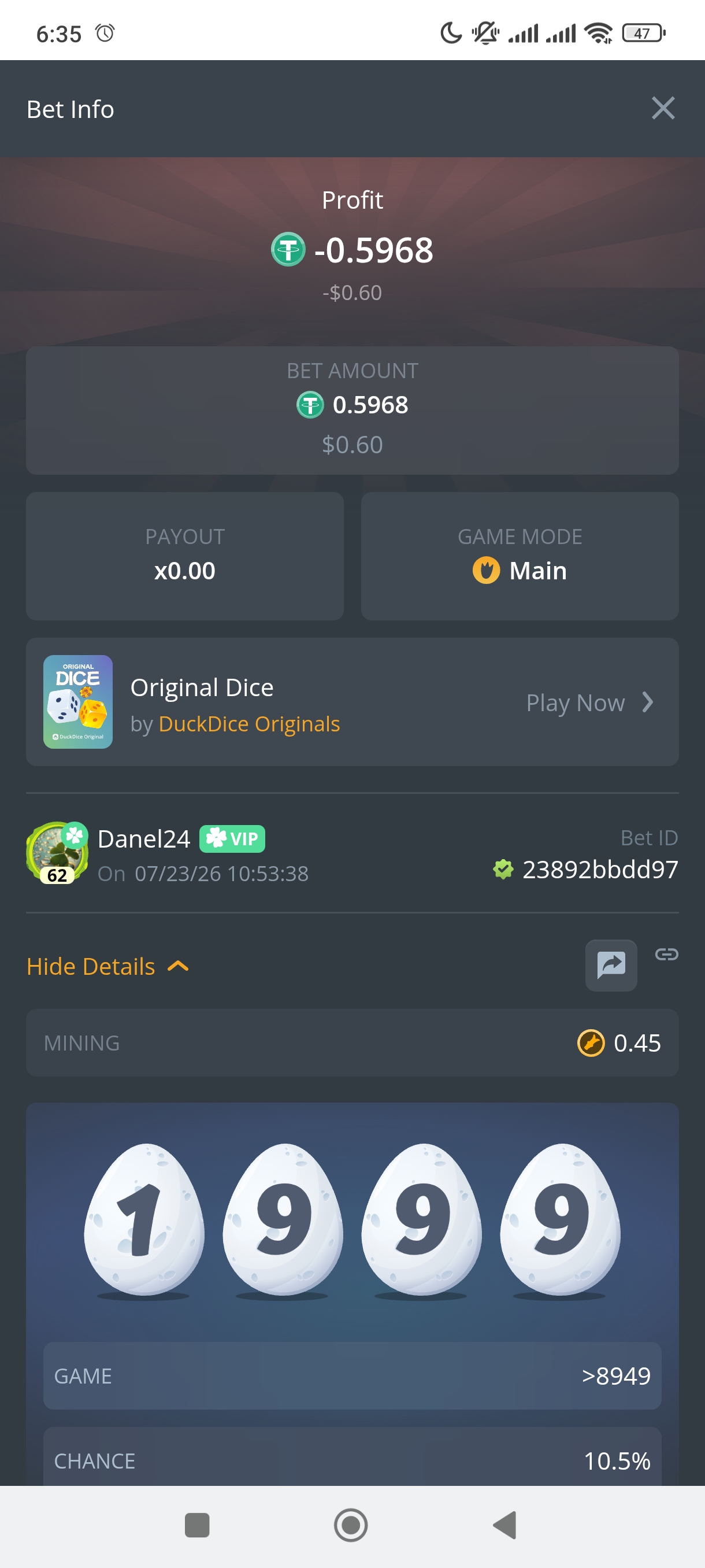Viewport: 705px width, 1568px height.
Task: Collapse the section with Hide Details
Action: click(x=107, y=966)
